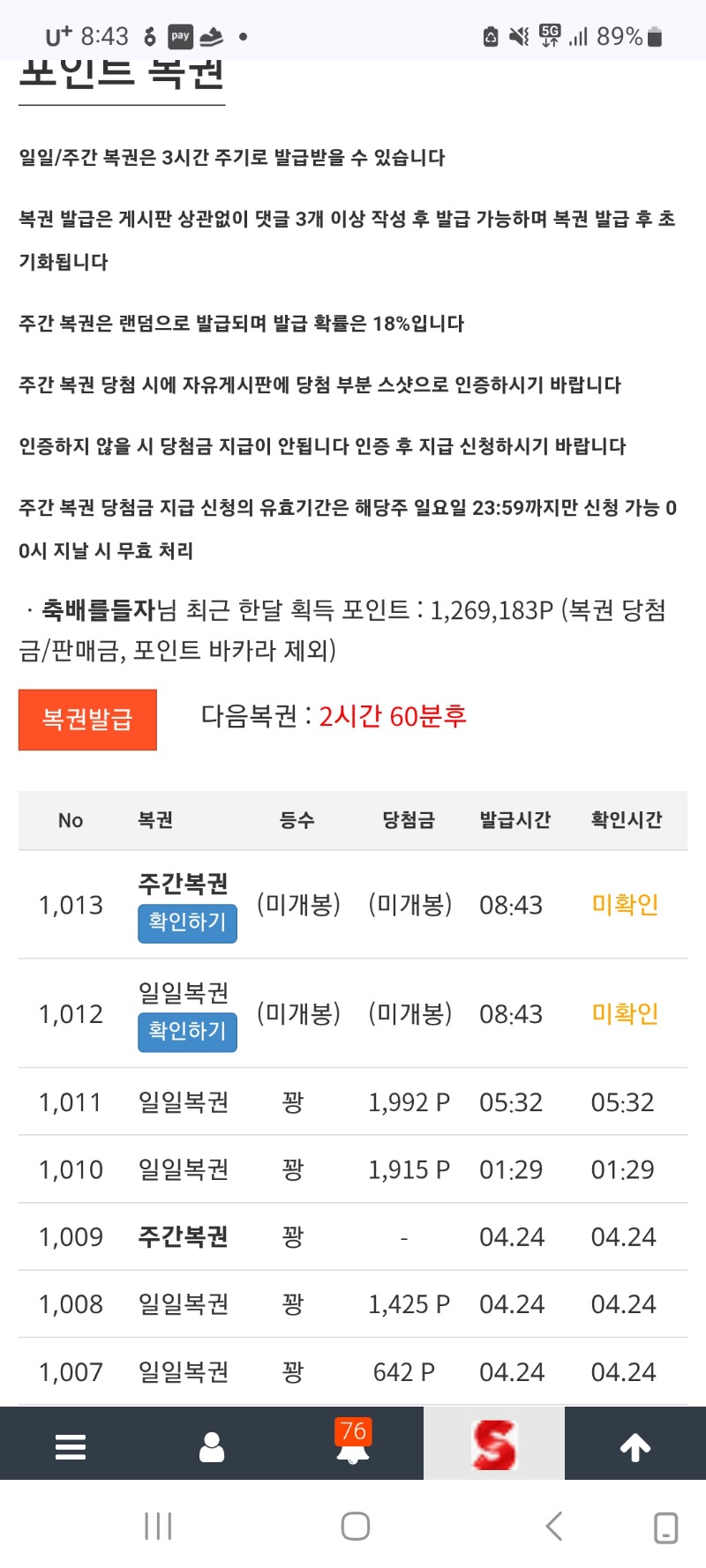Open the hamburger menu in bottom bar
706x1568 pixels.
71,1446
